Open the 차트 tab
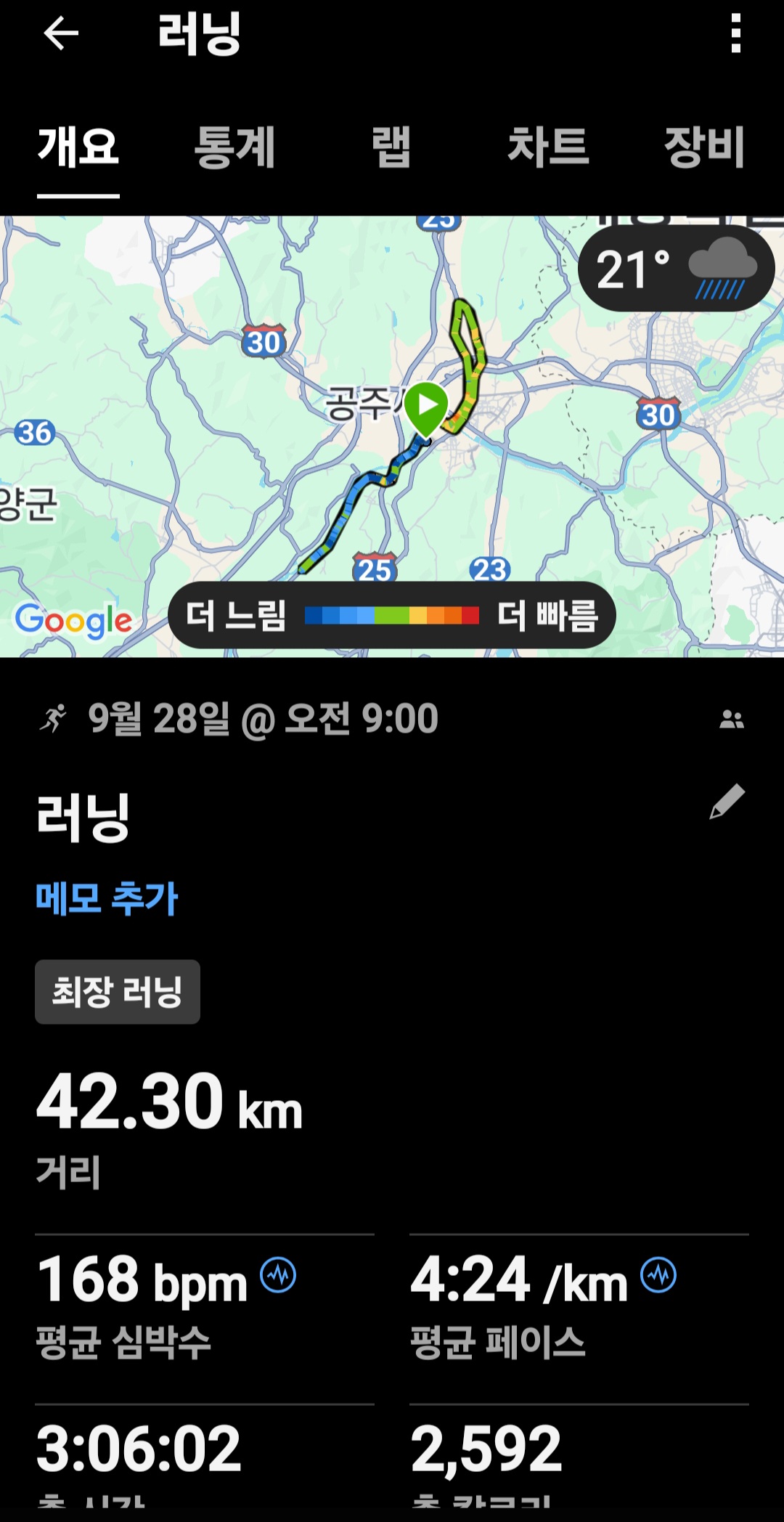 click(548, 147)
